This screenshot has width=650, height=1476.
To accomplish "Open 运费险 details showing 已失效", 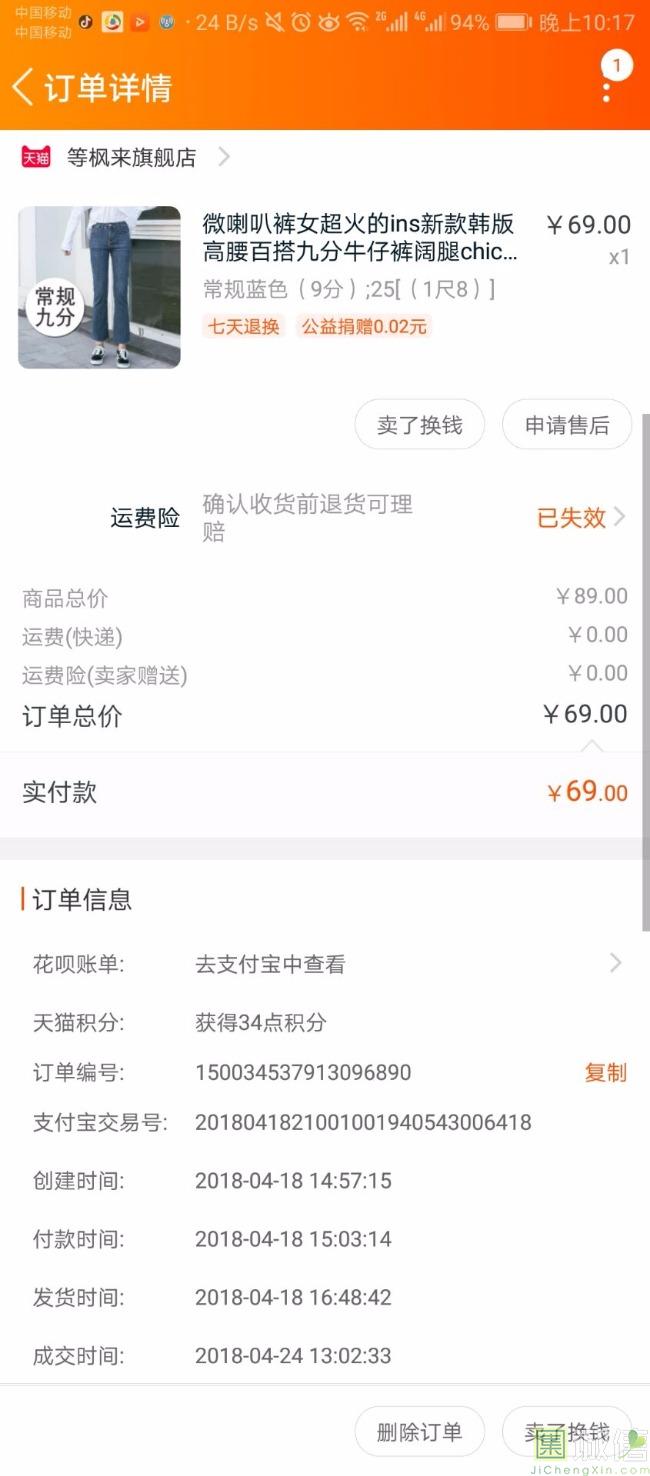I will [x=368, y=517].
